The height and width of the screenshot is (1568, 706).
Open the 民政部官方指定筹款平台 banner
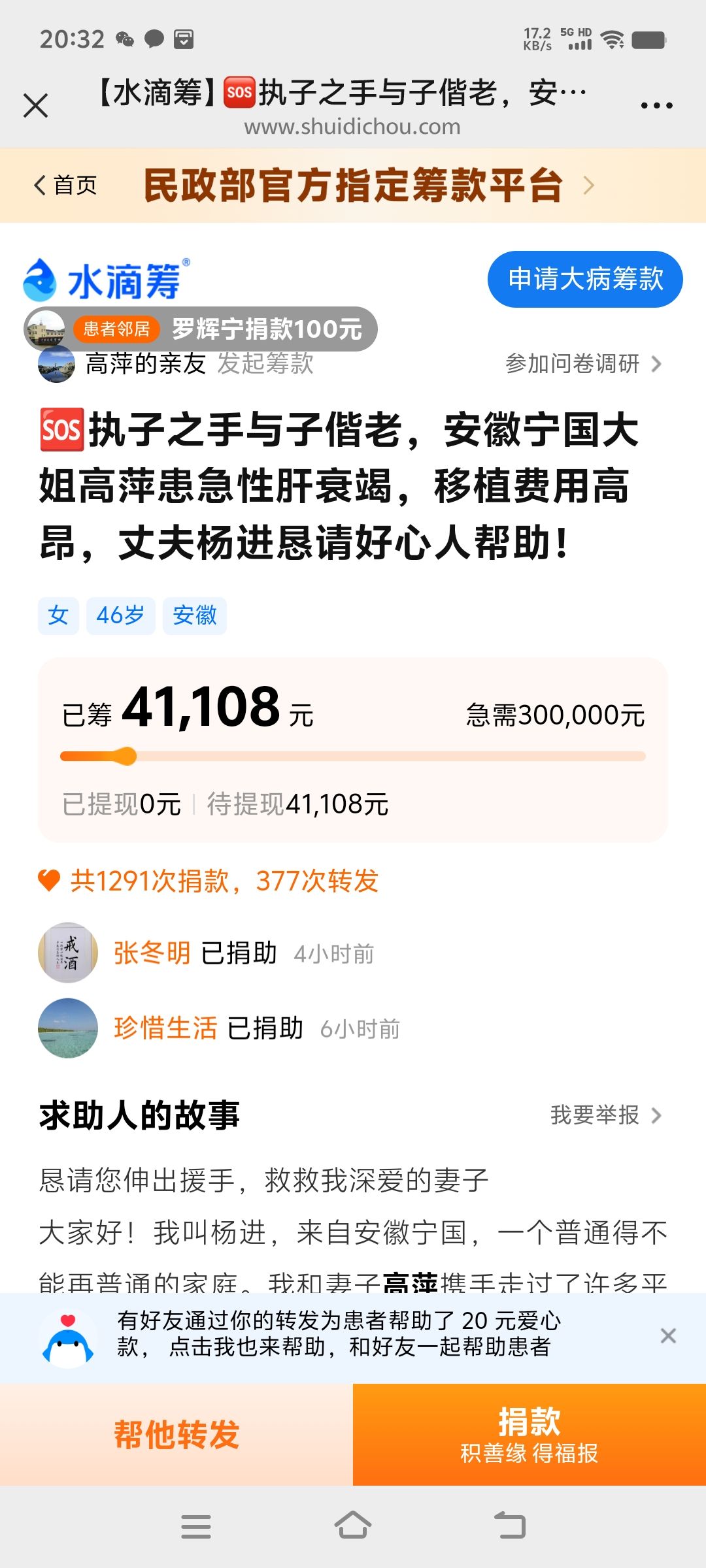click(366, 186)
